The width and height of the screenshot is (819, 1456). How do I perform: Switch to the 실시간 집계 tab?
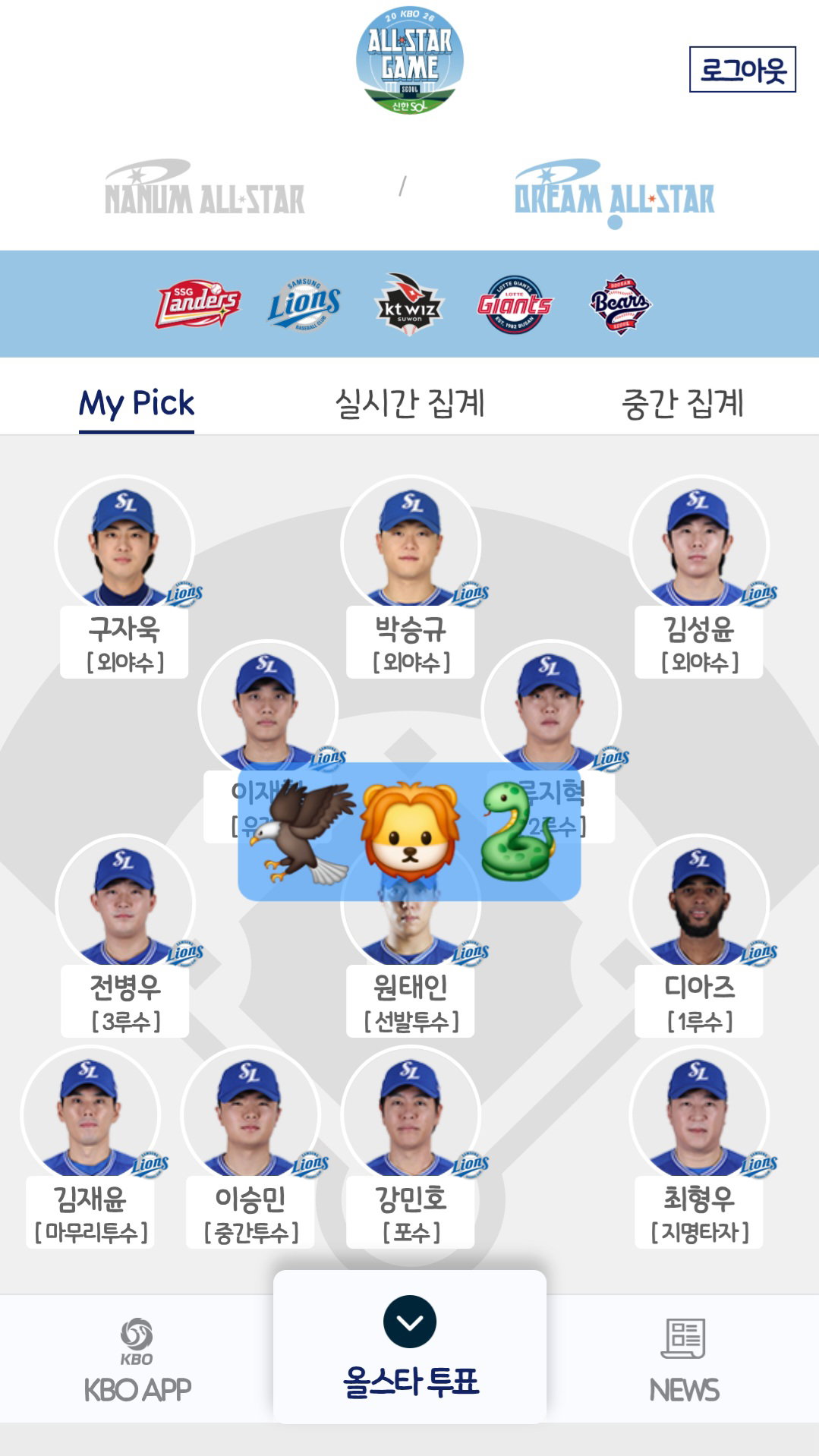point(410,403)
